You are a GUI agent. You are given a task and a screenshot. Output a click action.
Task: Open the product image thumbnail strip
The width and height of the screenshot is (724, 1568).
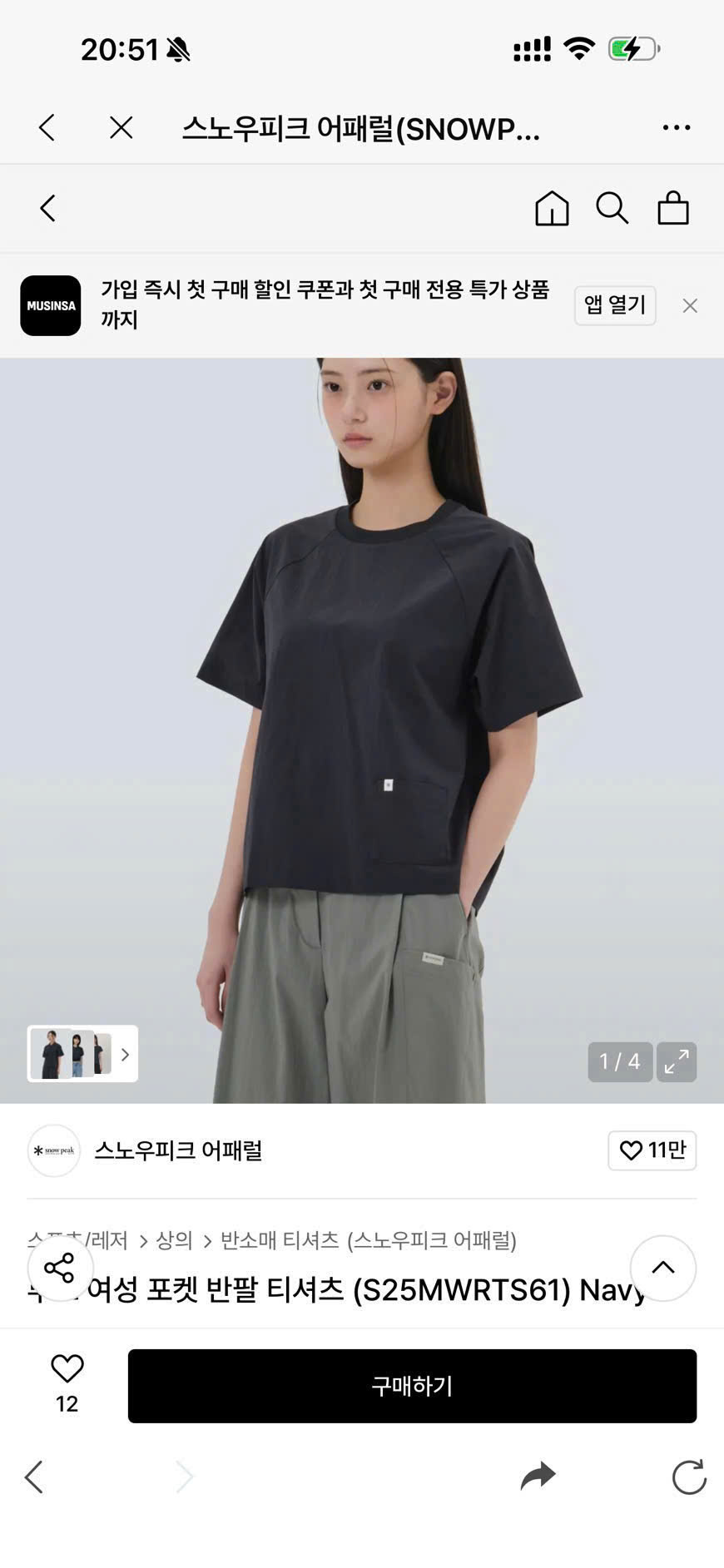[x=82, y=1054]
